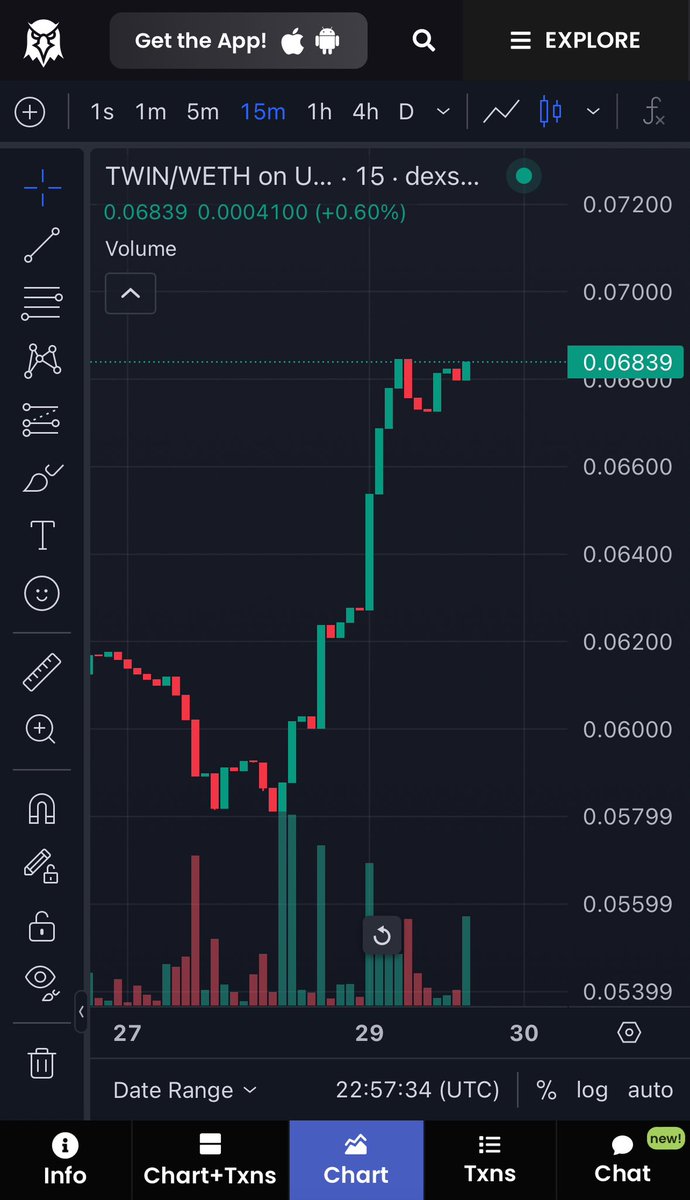Image resolution: width=690 pixels, height=1200 pixels.
Task: Open the emoji sticker tool
Action: click(x=42, y=594)
